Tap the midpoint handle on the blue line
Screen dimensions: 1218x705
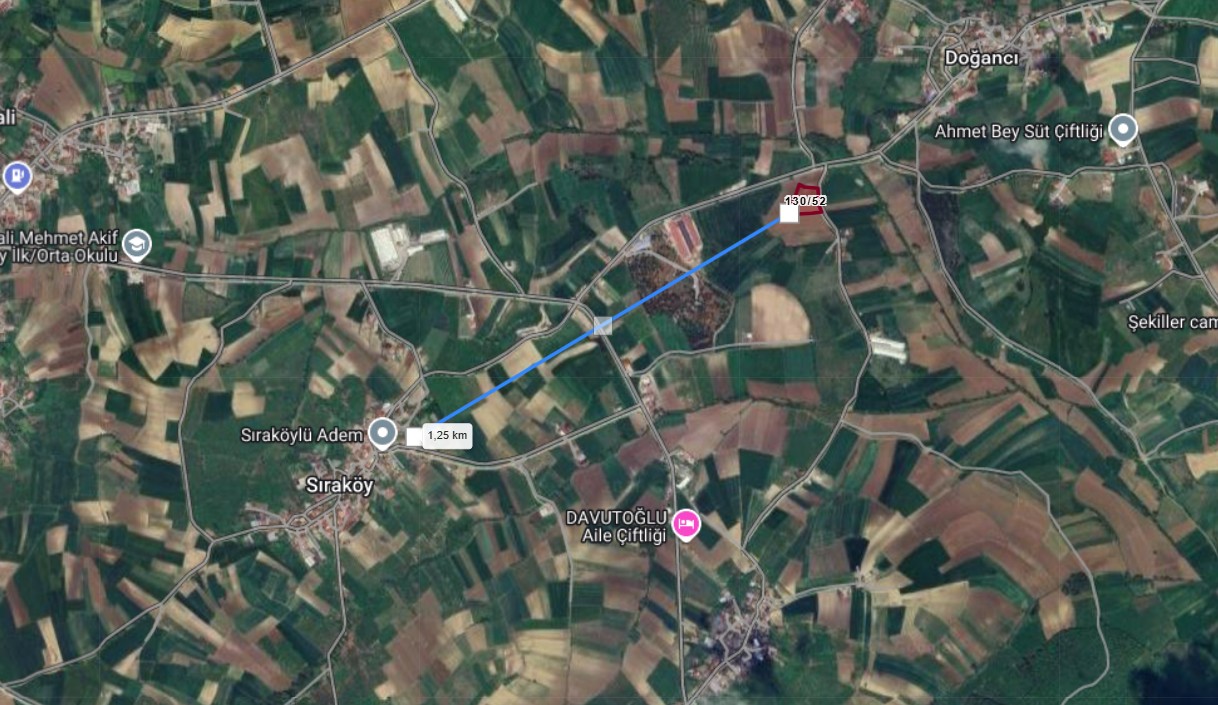(x=602, y=325)
